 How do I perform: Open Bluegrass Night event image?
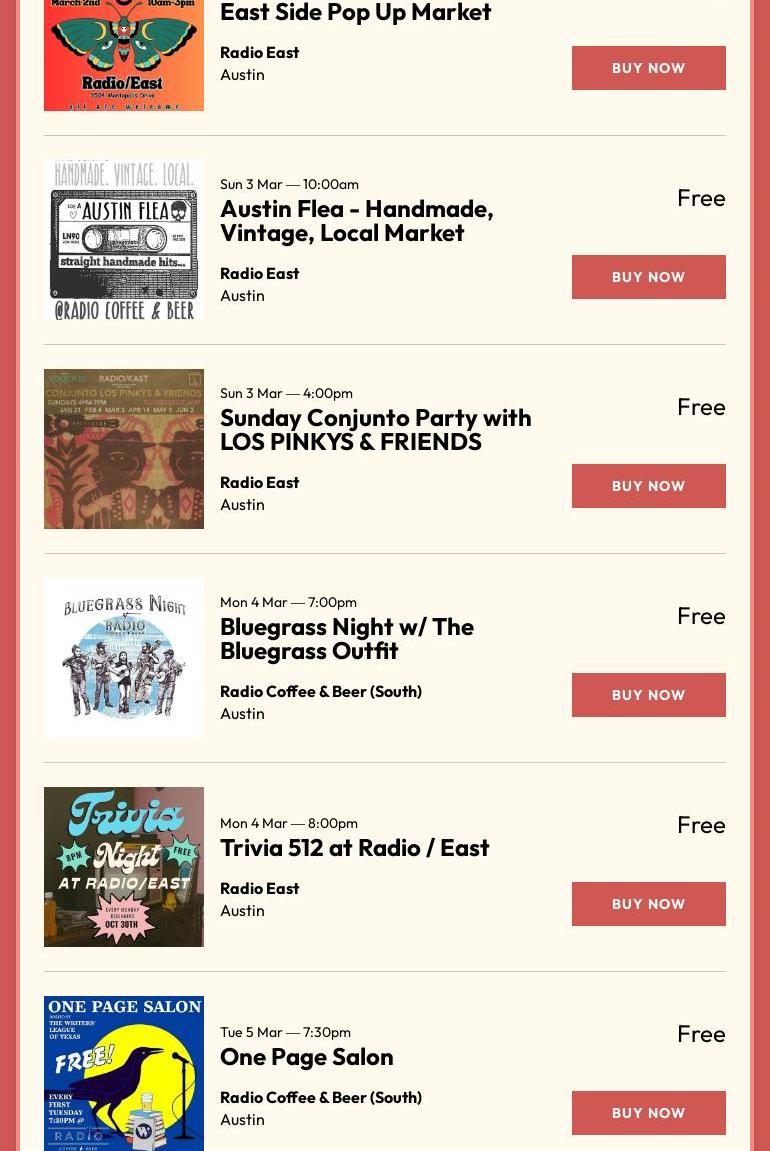coord(124,658)
